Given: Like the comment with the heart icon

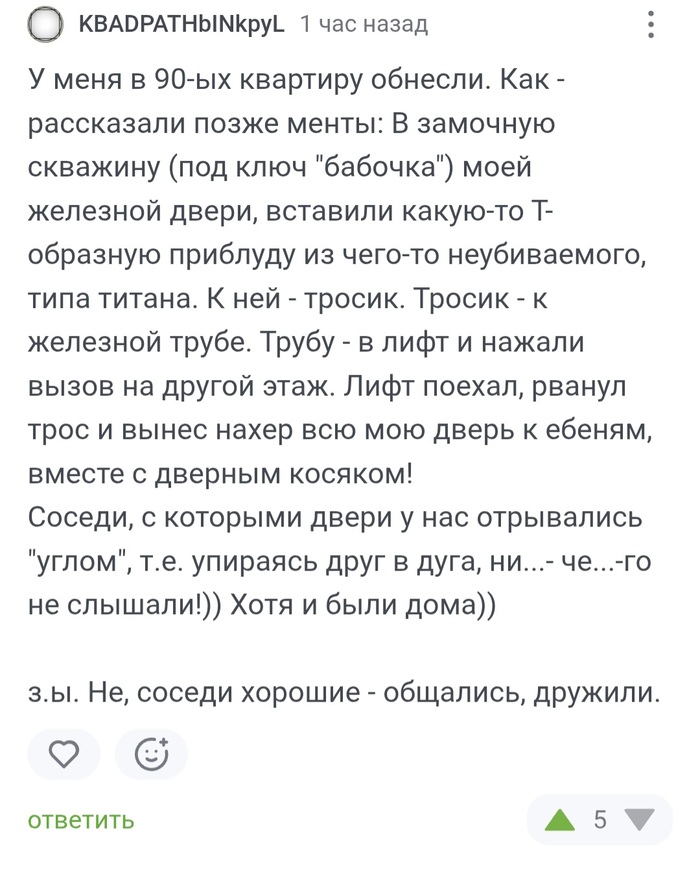Looking at the screenshot, I should pos(64,754).
